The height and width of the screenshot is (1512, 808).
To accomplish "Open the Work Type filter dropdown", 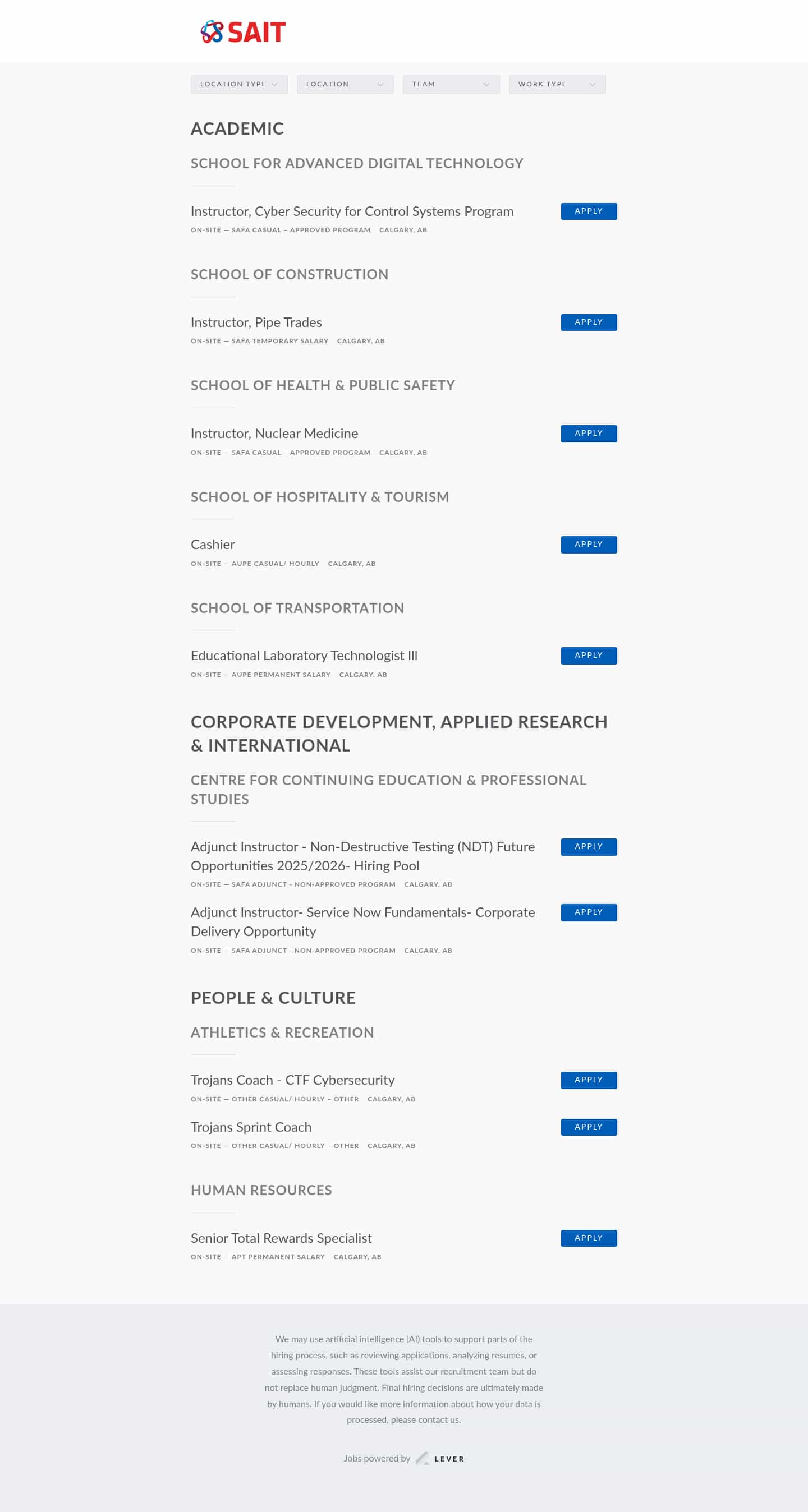I will (x=557, y=84).
